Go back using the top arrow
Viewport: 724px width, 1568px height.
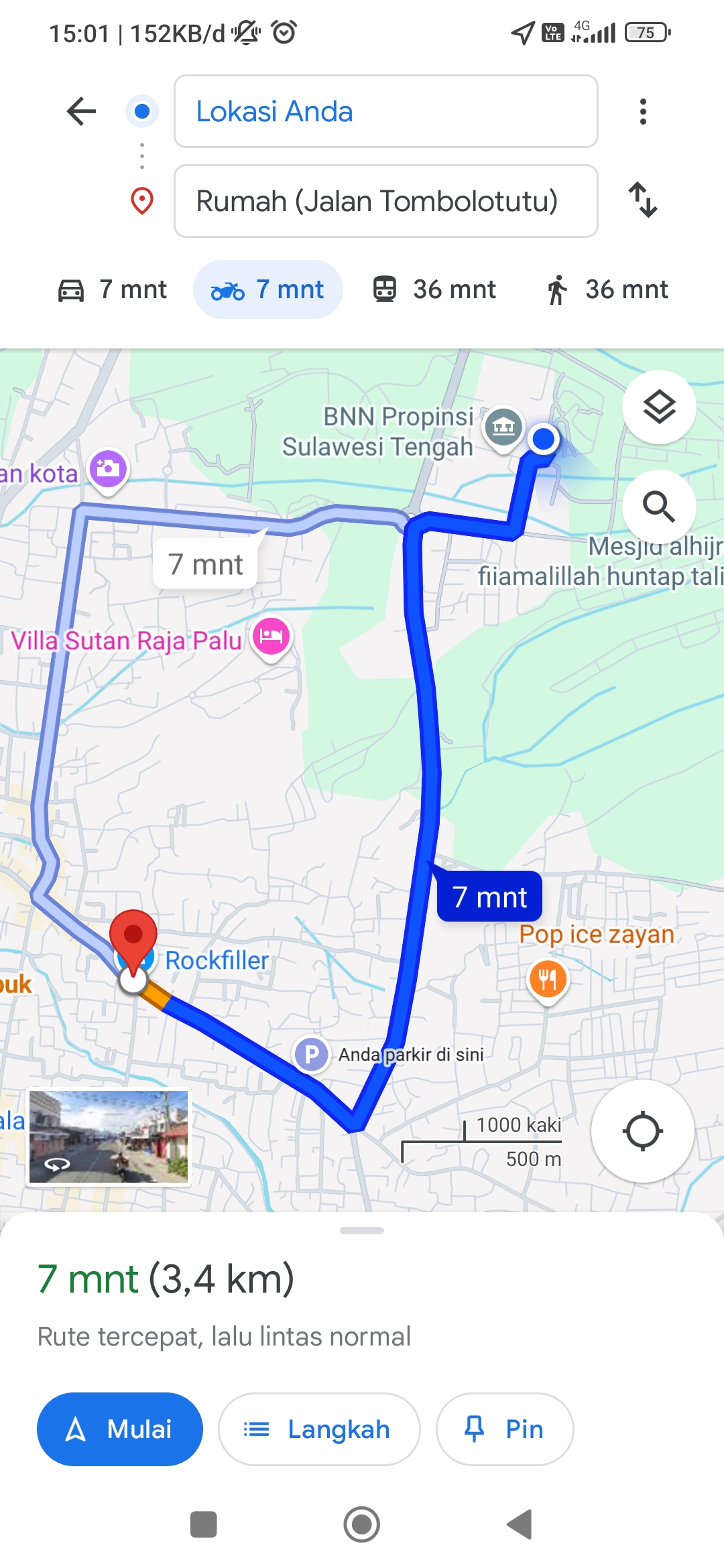tap(82, 111)
